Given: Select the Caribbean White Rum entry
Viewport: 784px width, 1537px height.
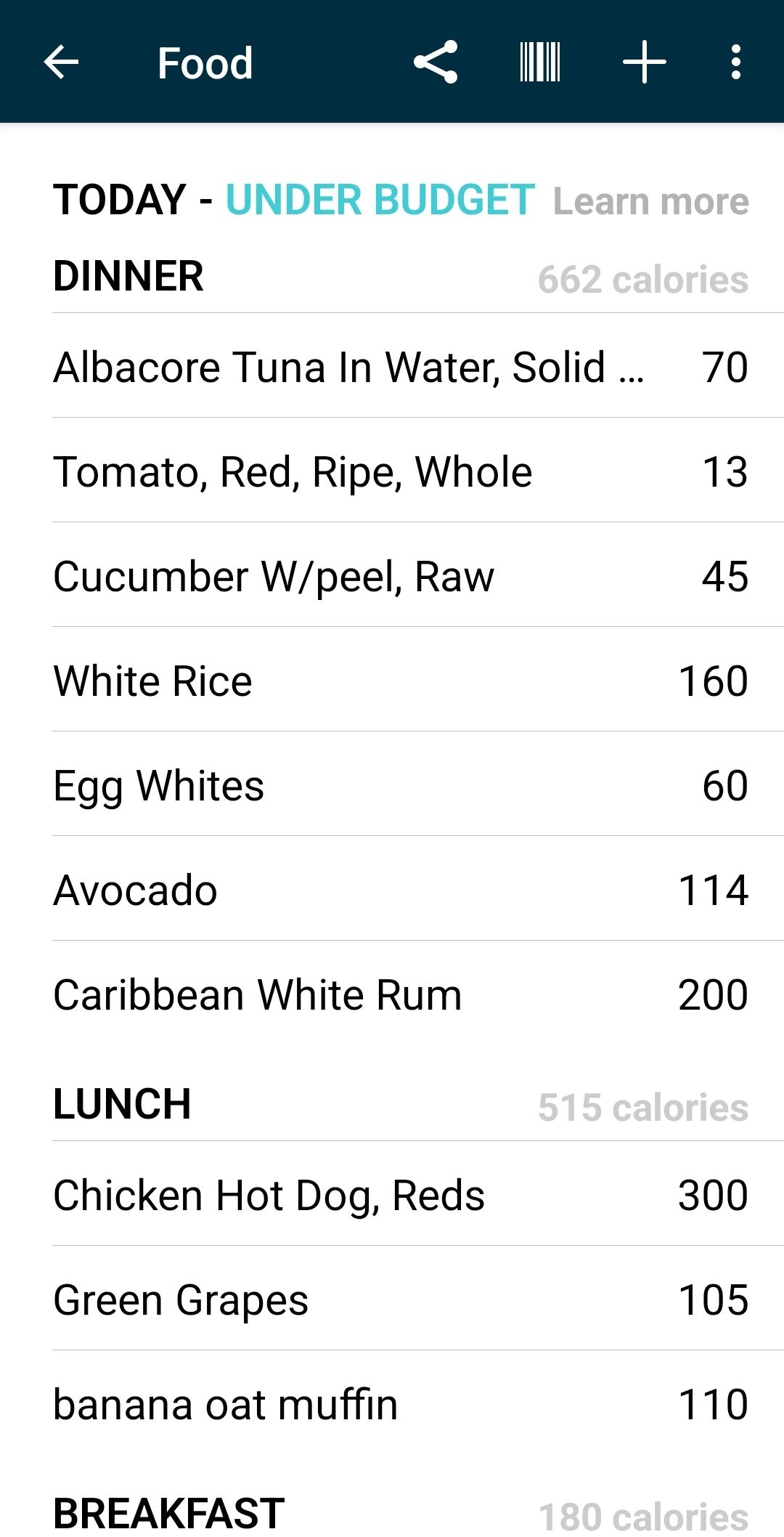Looking at the screenshot, I should click(392, 994).
